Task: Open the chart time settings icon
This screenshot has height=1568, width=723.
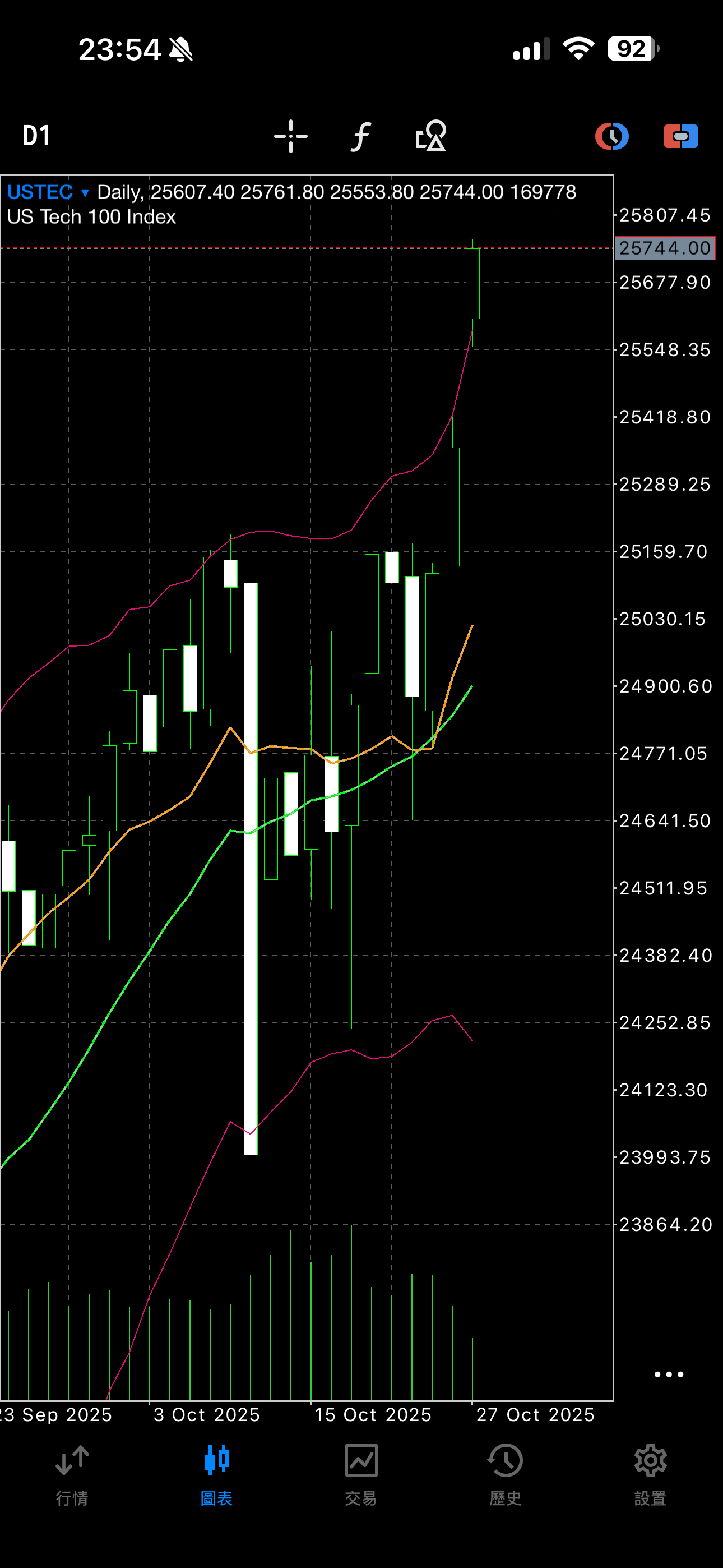Action: (x=611, y=136)
